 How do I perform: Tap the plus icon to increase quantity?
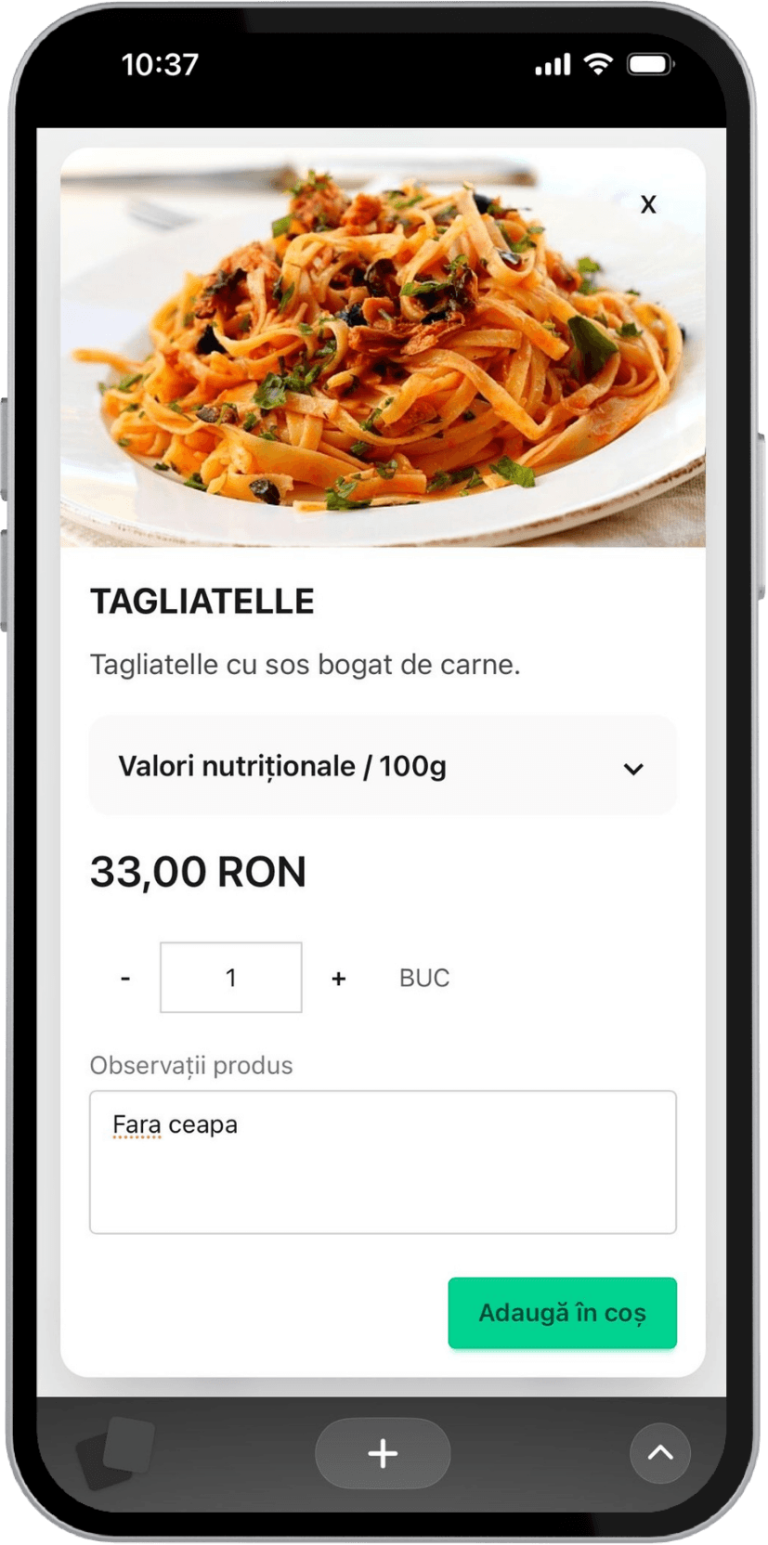(337, 977)
